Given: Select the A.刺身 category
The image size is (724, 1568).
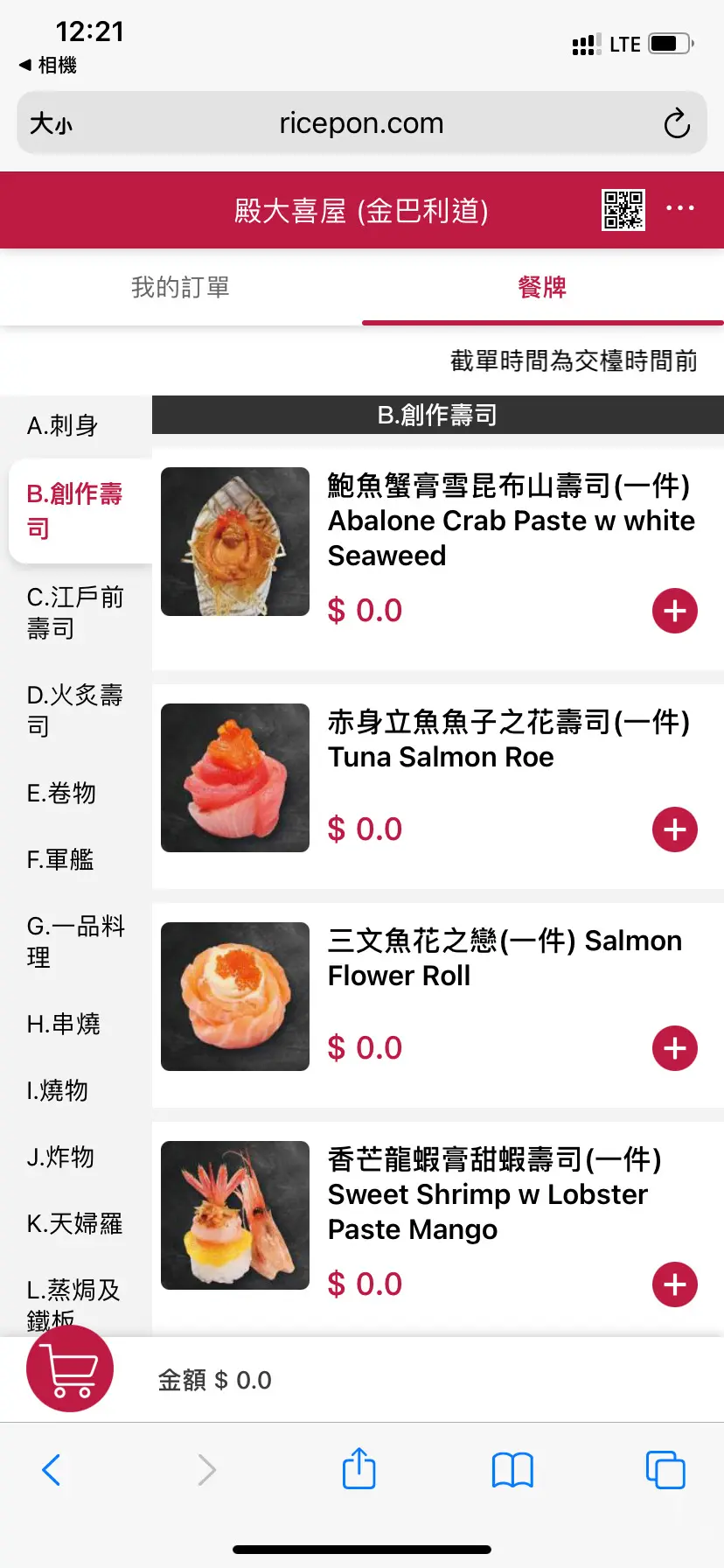Looking at the screenshot, I should coord(62,426).
